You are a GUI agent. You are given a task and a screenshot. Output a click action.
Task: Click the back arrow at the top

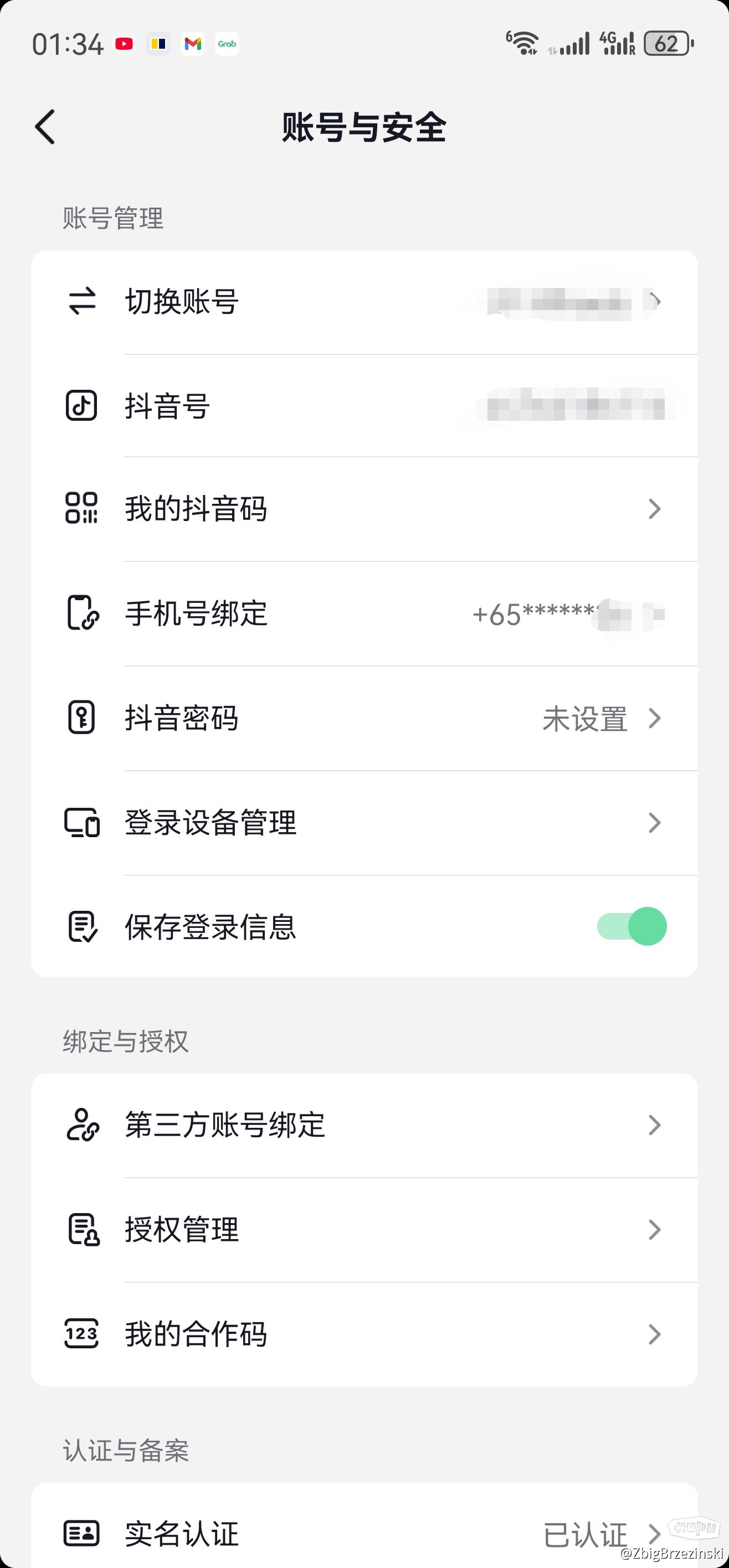(x=45, y=126)
